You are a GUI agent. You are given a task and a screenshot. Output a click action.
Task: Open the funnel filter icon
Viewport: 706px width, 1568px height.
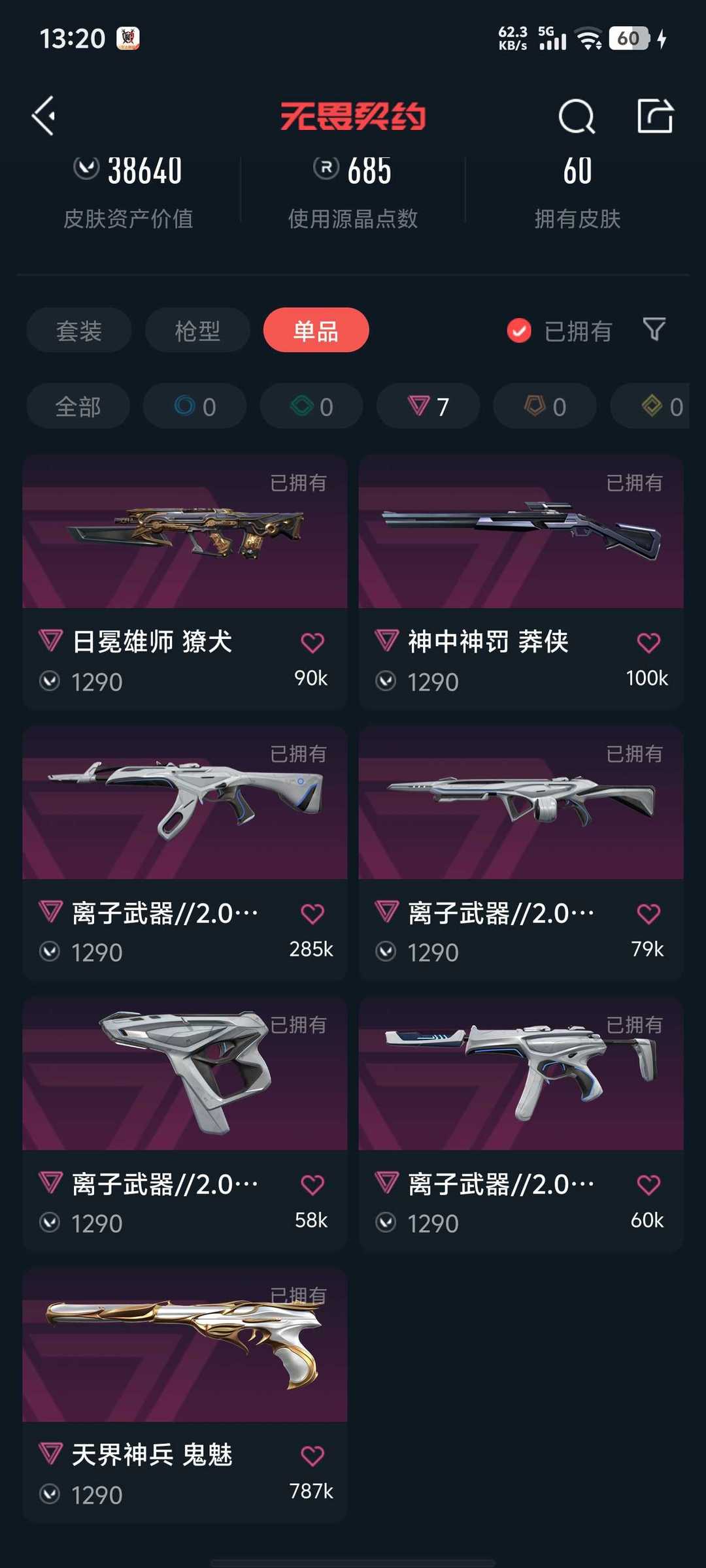coord(654,329)
